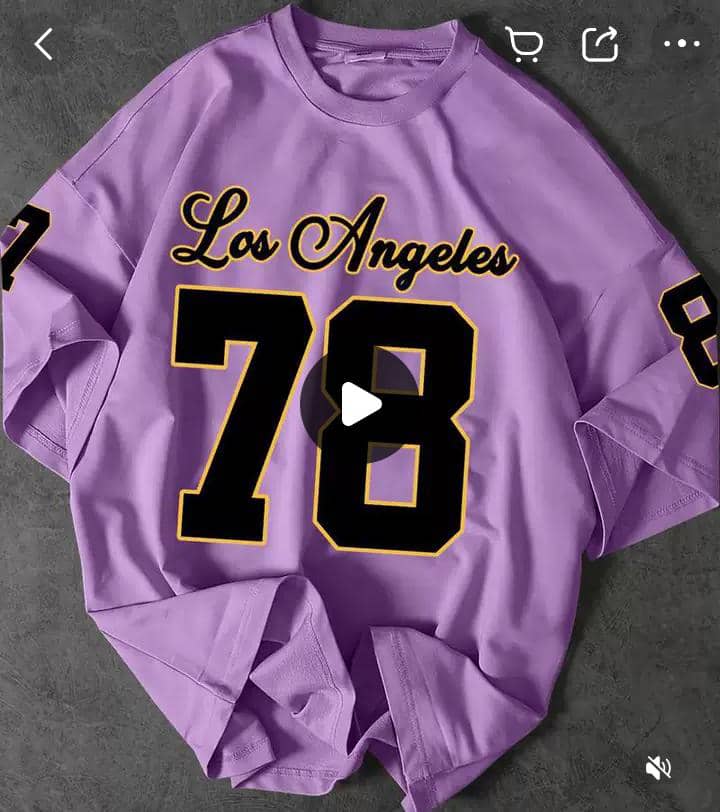Unmute the video sound

pyautogui.click(x=658, y=767)
